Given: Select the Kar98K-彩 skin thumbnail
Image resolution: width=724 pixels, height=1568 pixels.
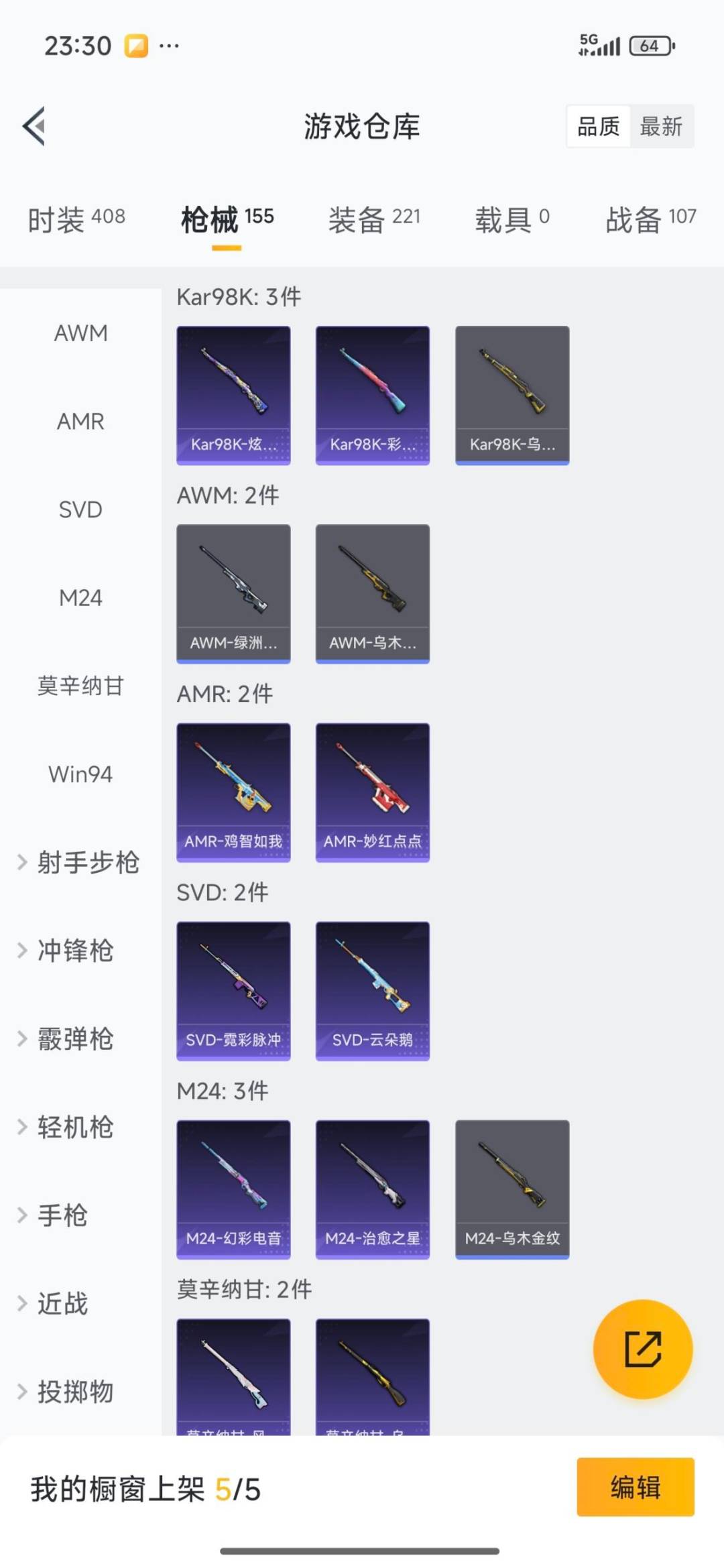Looking at the screenshot, I should click(373, 394).
